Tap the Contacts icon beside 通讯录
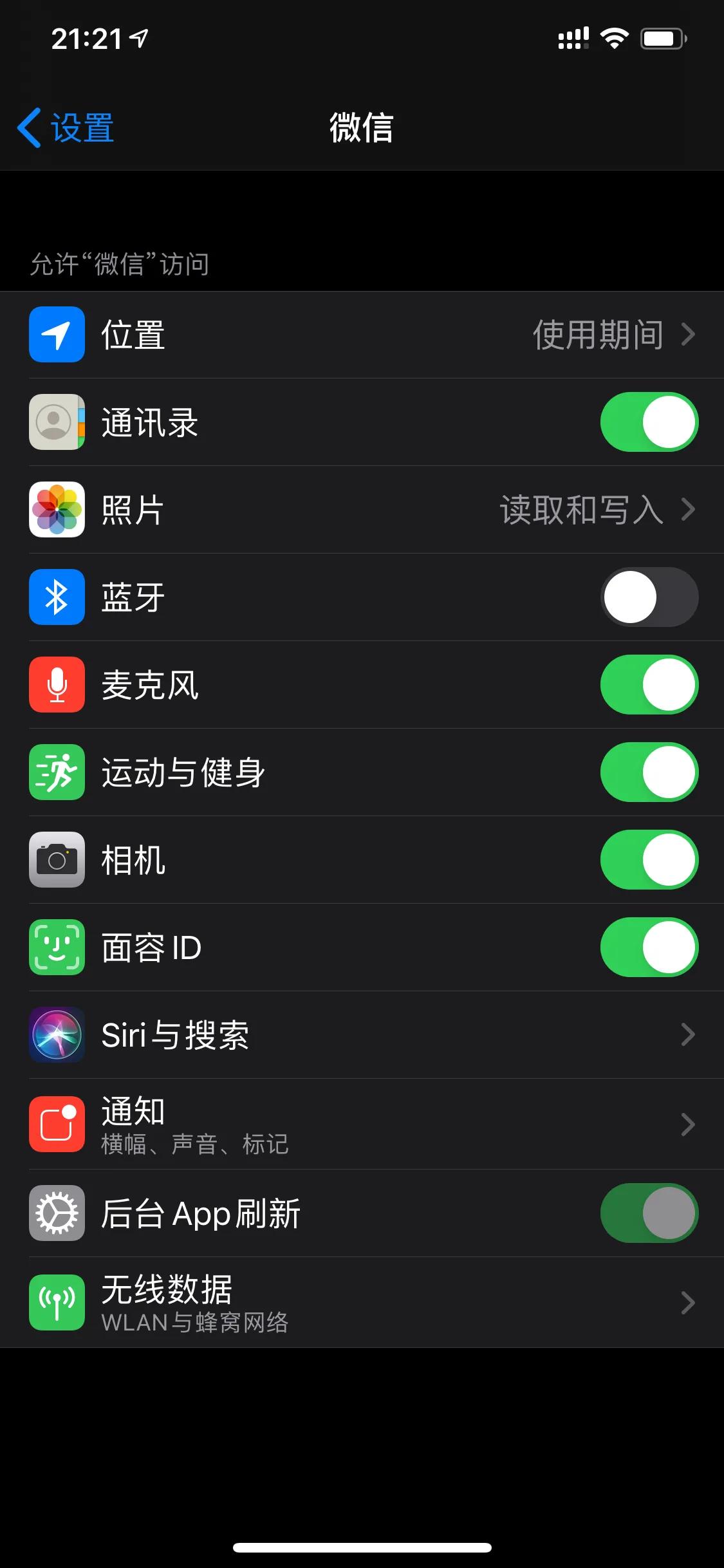Image resolution: width=724 pixels, height=1568 pixels. 57,422
